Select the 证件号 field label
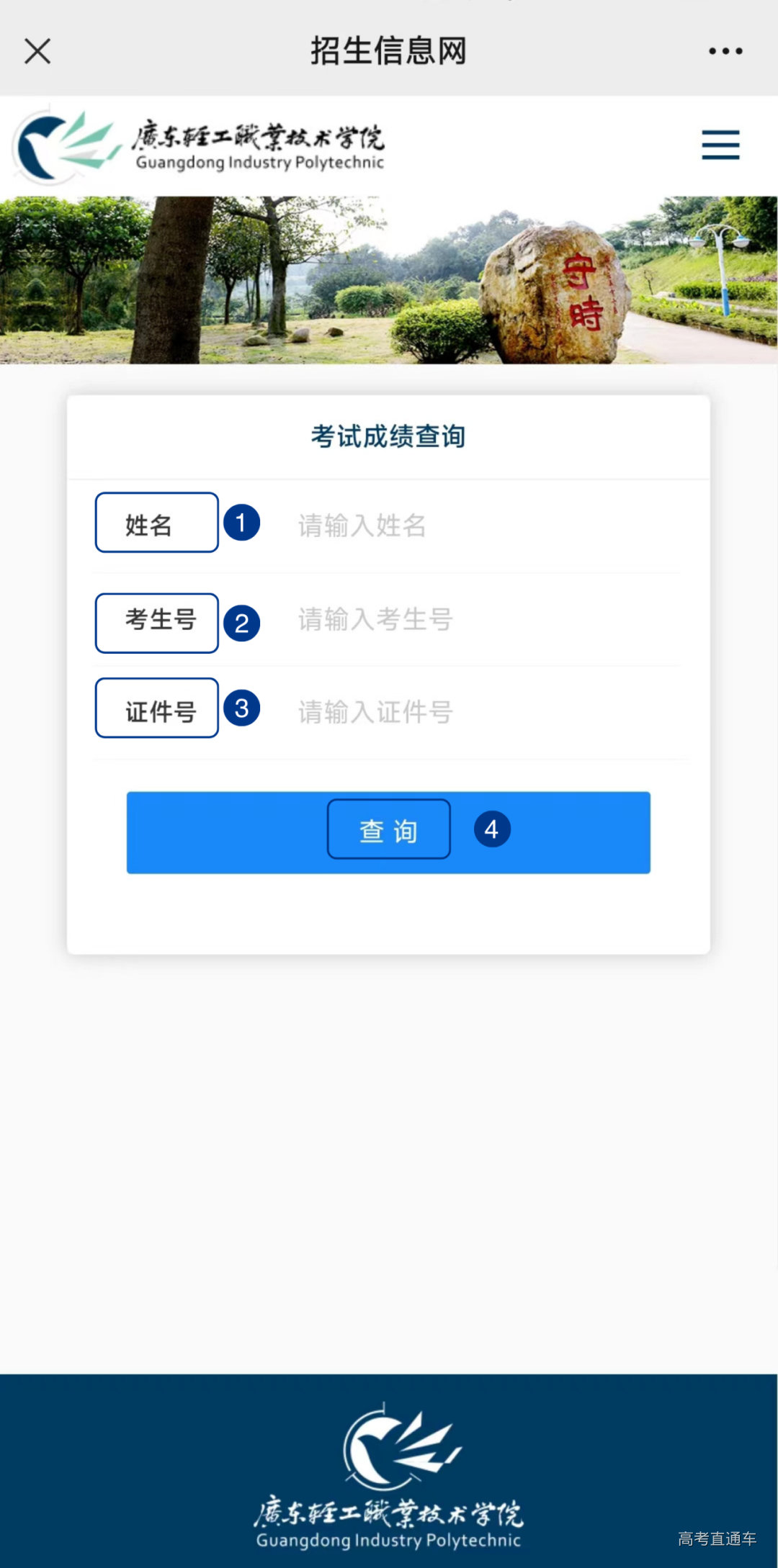The height and width of the screenshot is (1568, 778). click(x=156, y=709)
